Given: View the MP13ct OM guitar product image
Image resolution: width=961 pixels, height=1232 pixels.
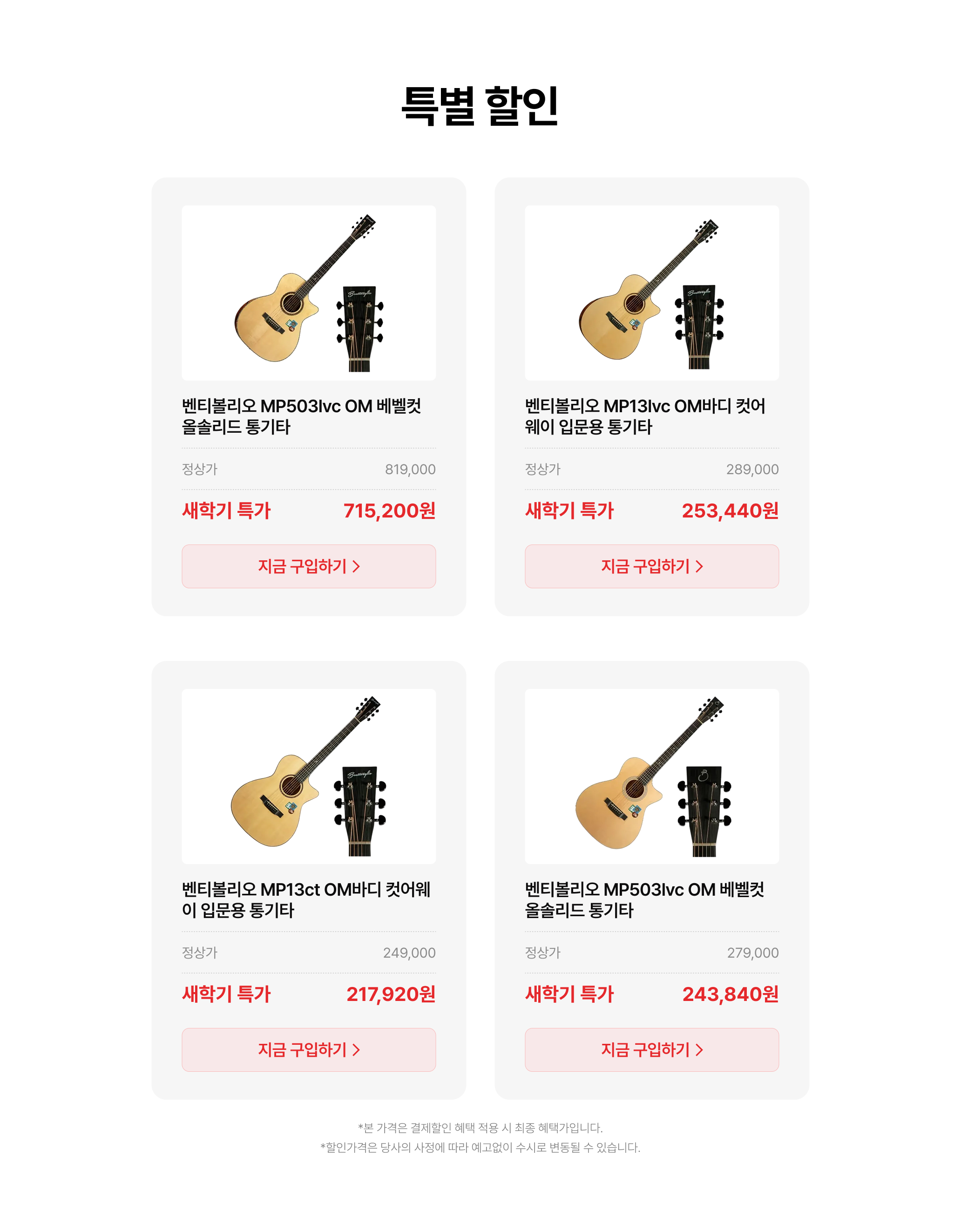Looking at the screenshot, I should pyautogui.click(x=309, y=776).
